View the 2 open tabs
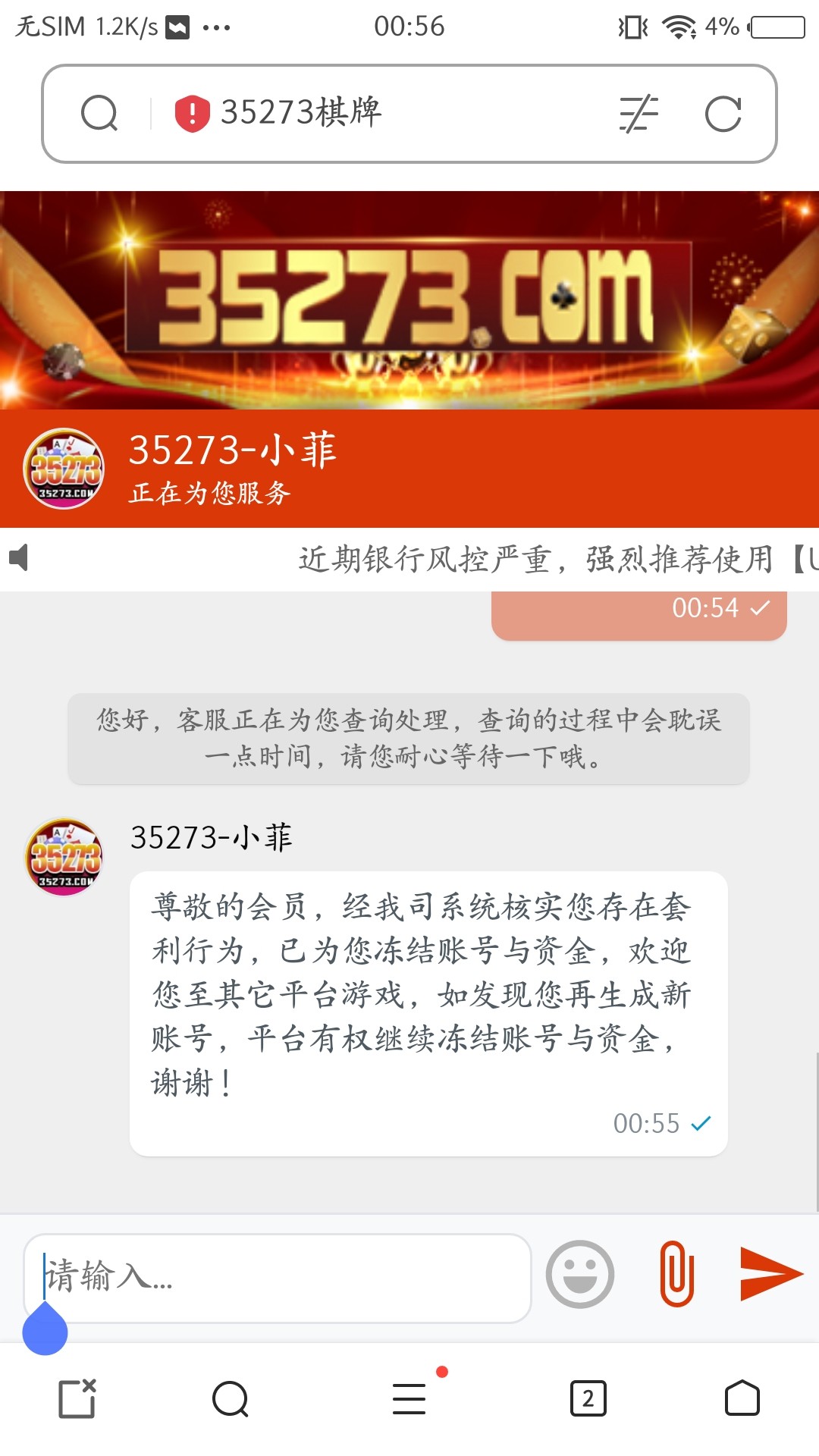 588,1398
